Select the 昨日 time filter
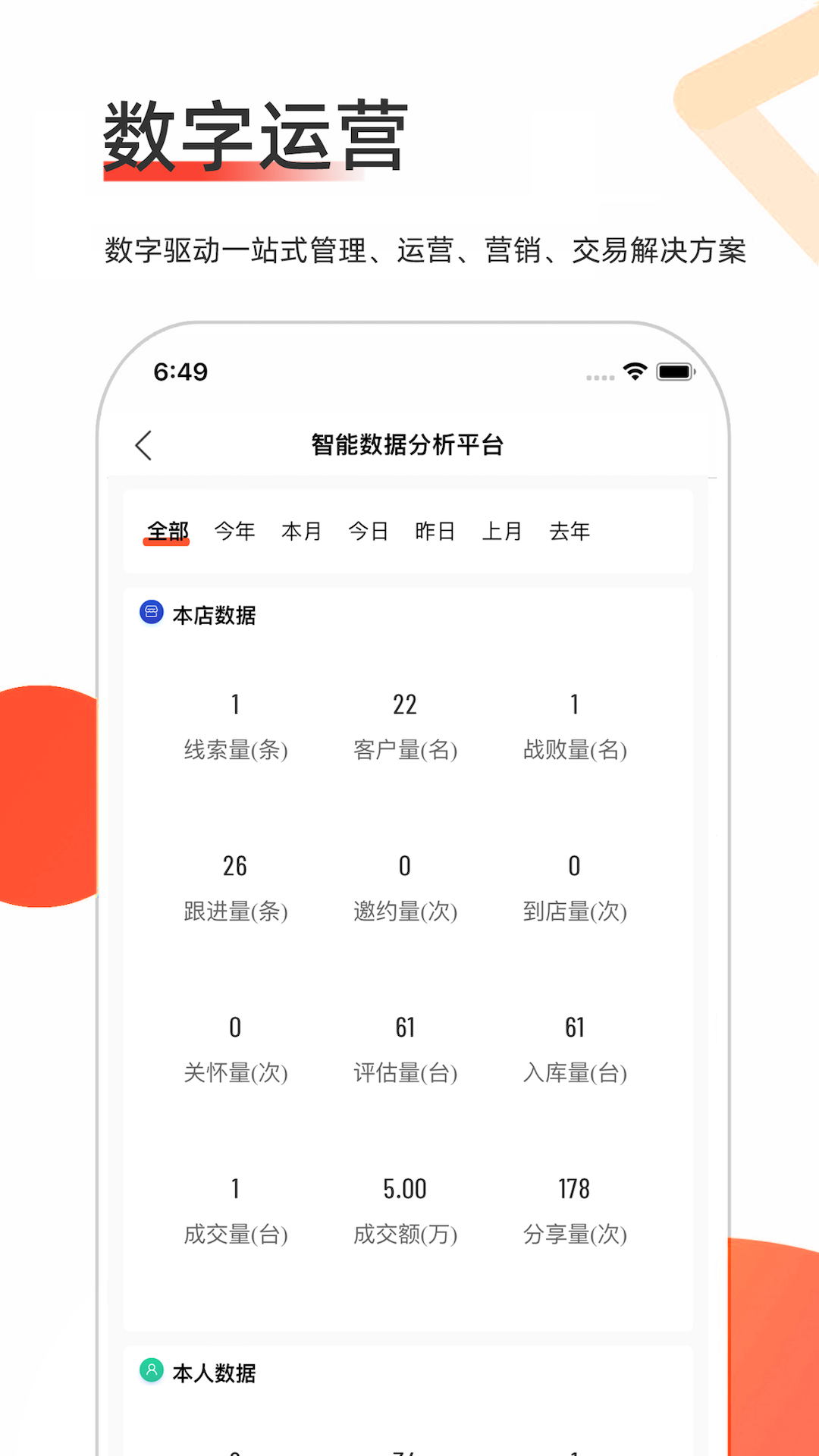The height and width of the screenshot is (1456, 819). coord(435,531)
